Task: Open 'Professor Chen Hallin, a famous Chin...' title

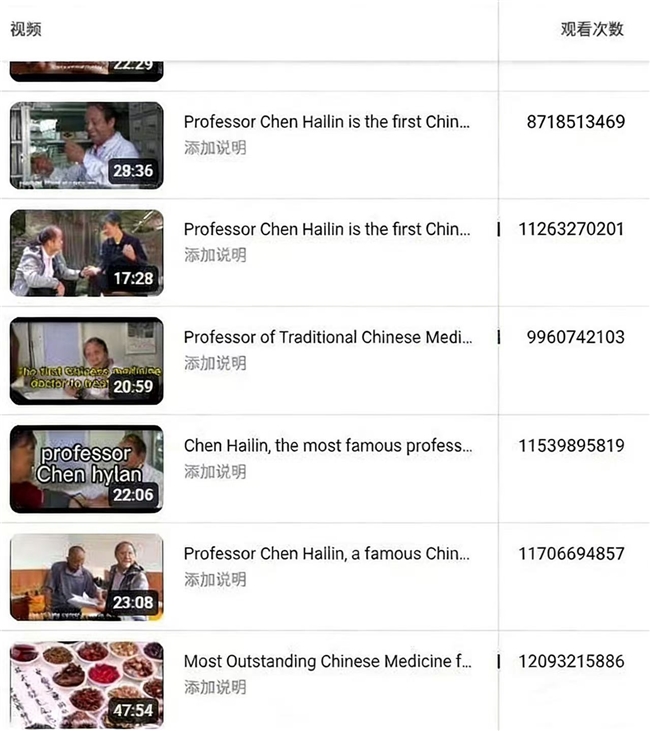Action: tap(327, 553)
